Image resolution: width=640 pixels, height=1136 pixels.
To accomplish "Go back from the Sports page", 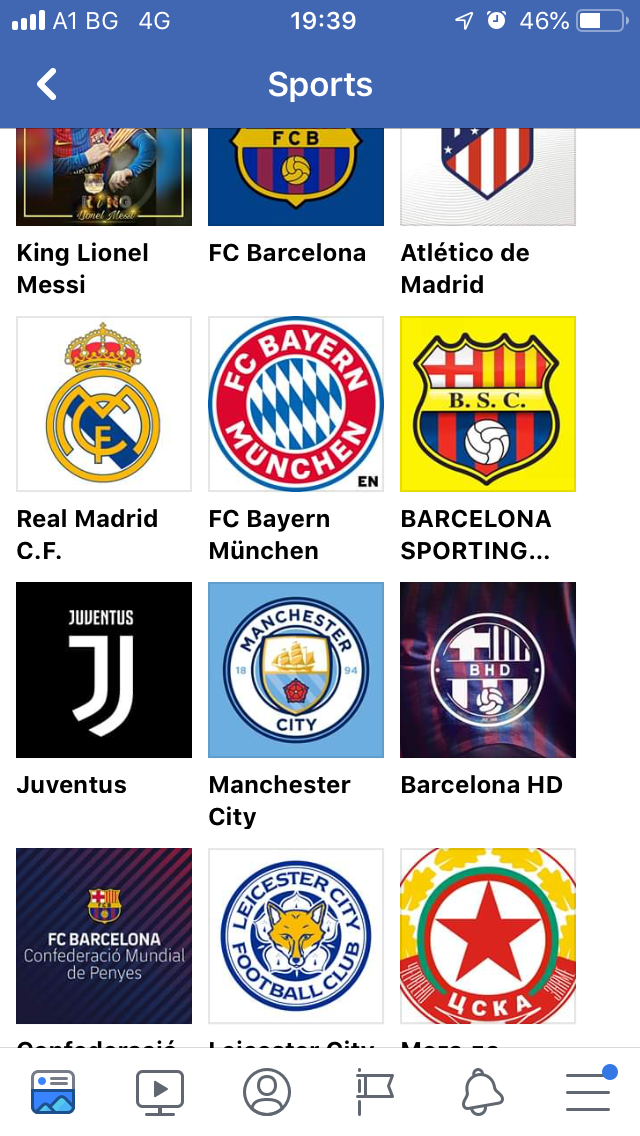I will (x=46, y=85).
